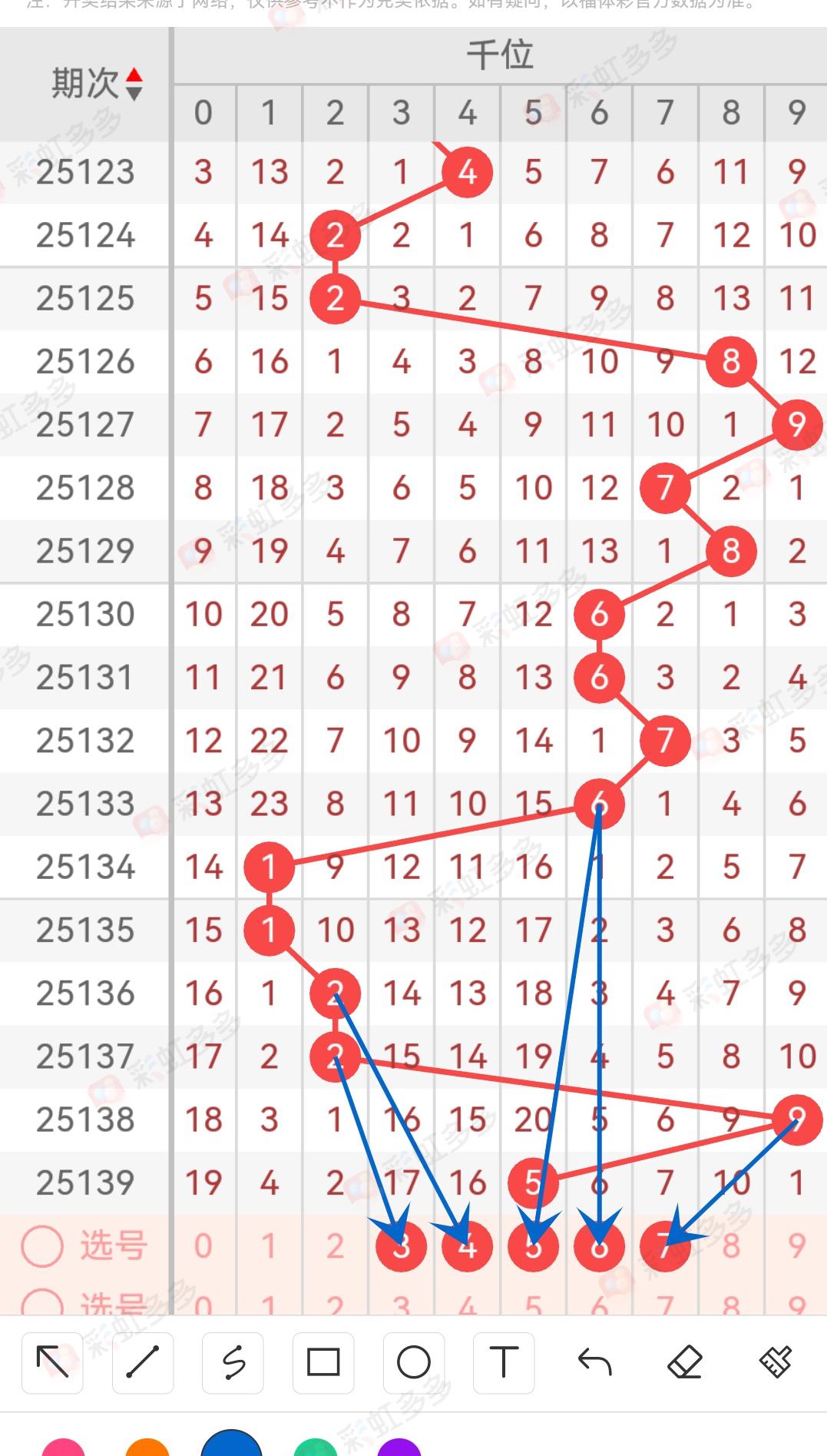The height and width of the screenshot is (1456, 827).
Task: Pick the orange pen color
Action: coord(147,1448)
